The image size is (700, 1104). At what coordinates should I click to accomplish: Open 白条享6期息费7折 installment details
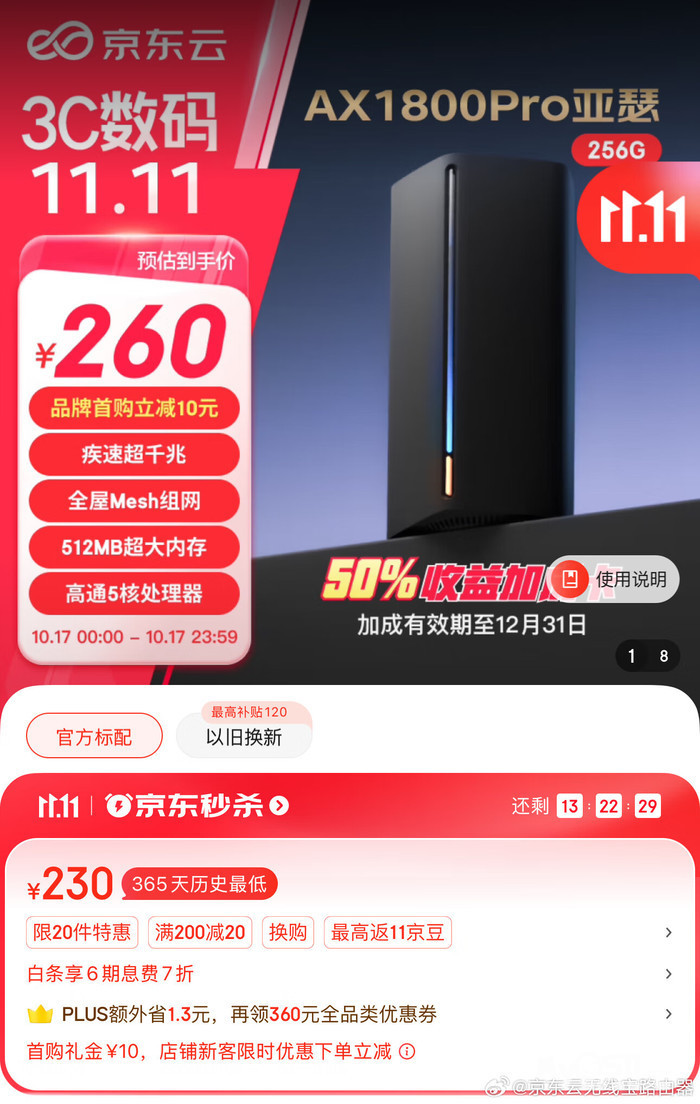[x=668, y=974]
